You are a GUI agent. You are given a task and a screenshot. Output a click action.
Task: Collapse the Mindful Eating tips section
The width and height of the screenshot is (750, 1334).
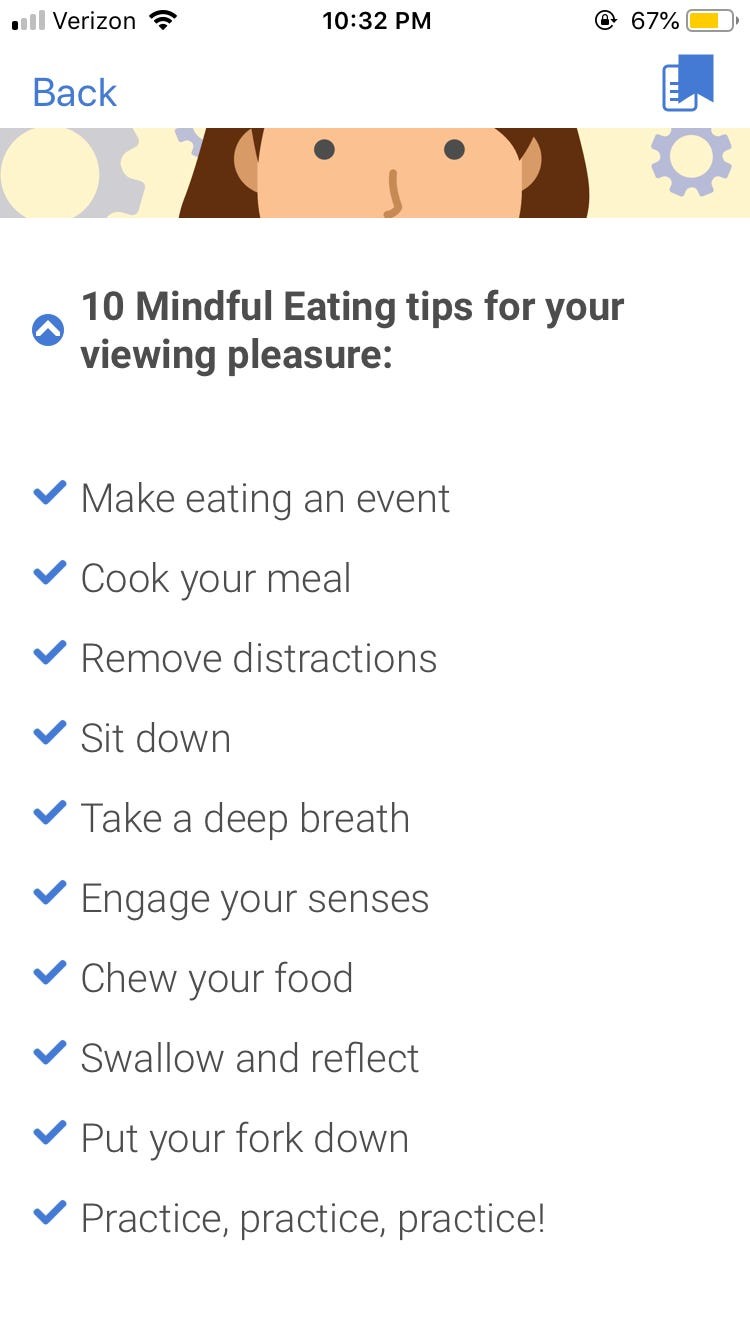click(x=46, y=330)
